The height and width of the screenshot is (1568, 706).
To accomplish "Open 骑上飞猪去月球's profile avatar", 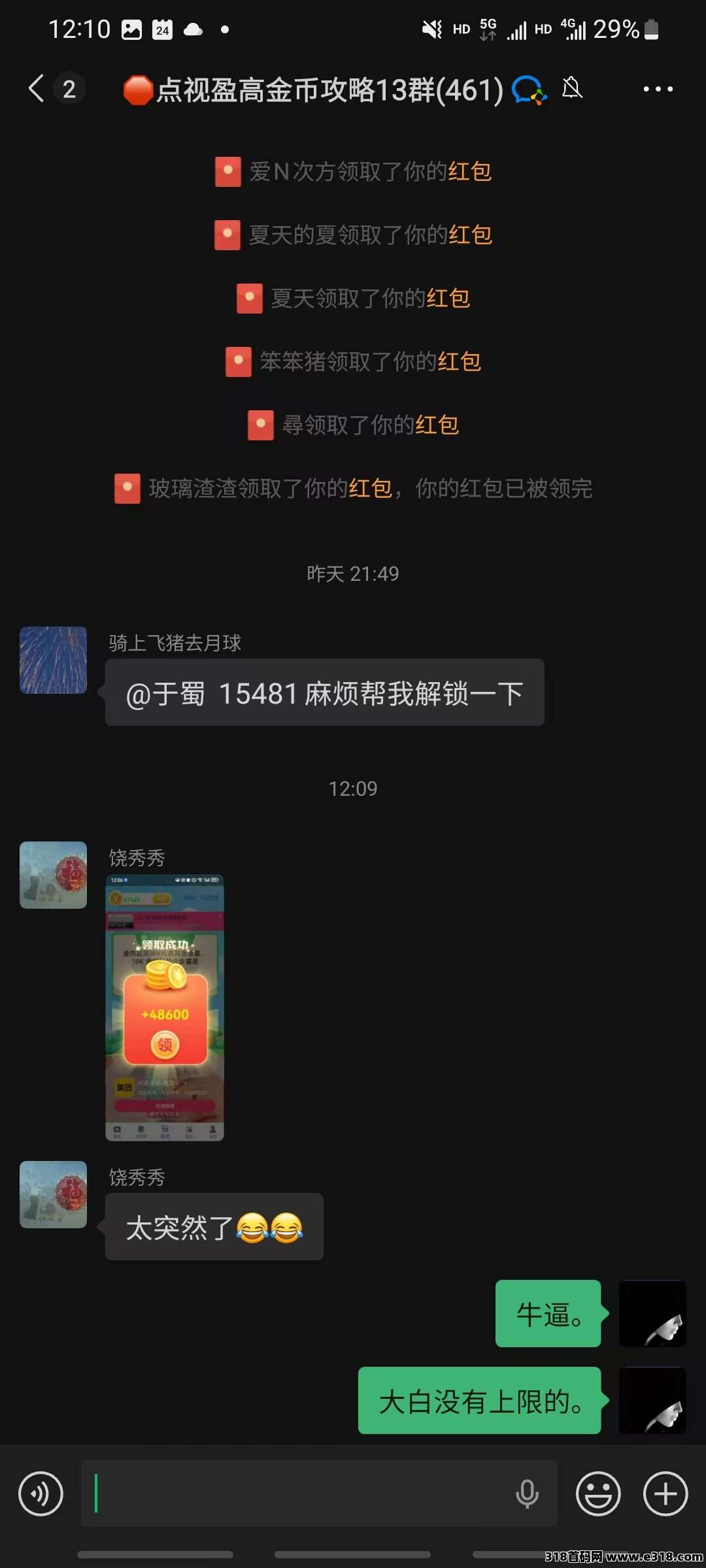I will 53,660.
